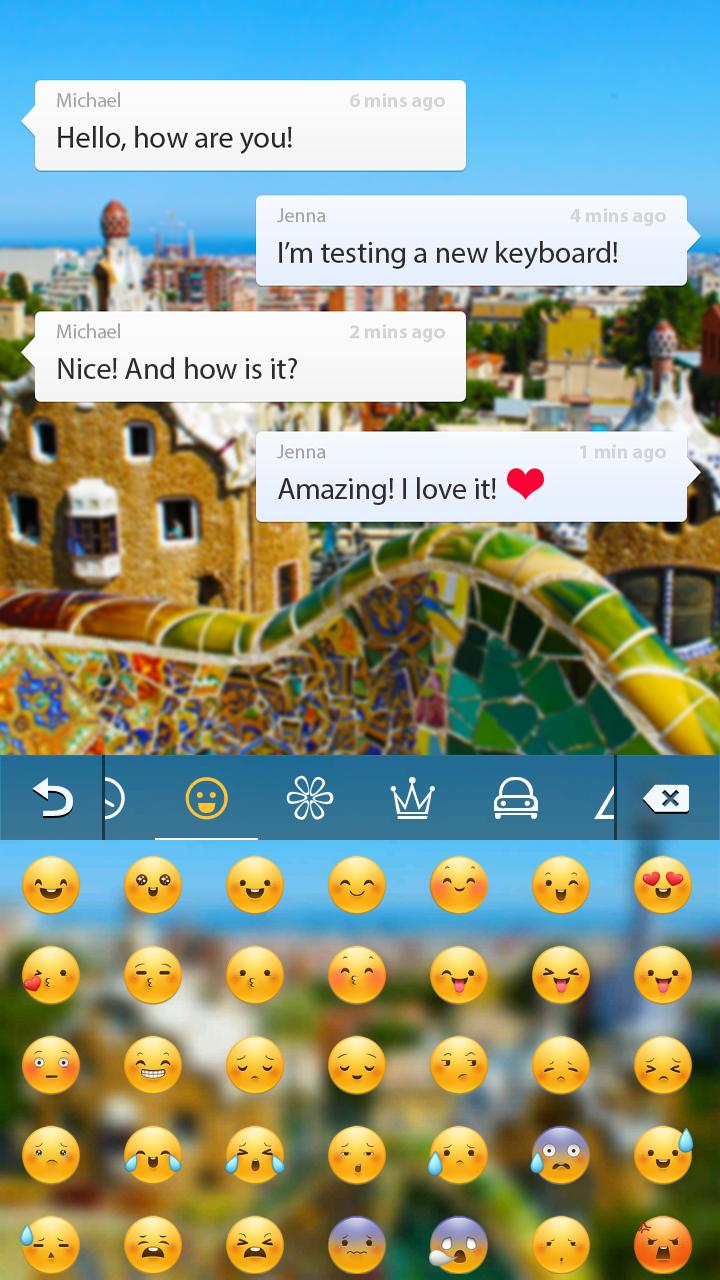Switch to the flower nature emoji tab
The width and height of the screenshot is (720, 1280).
[x=310, y=798]
